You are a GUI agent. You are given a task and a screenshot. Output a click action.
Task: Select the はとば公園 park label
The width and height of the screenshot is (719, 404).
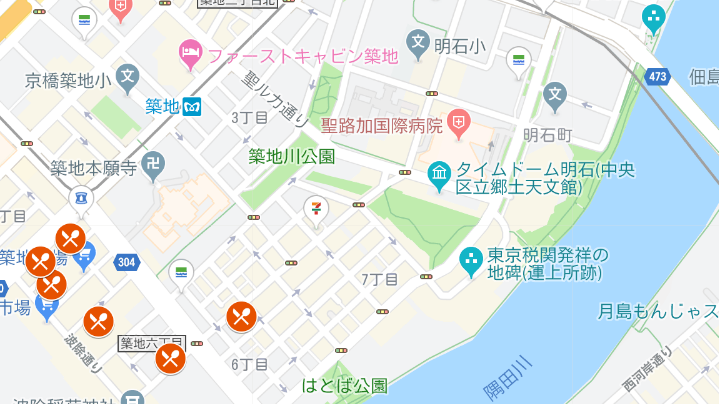click(x=344, y=385)
